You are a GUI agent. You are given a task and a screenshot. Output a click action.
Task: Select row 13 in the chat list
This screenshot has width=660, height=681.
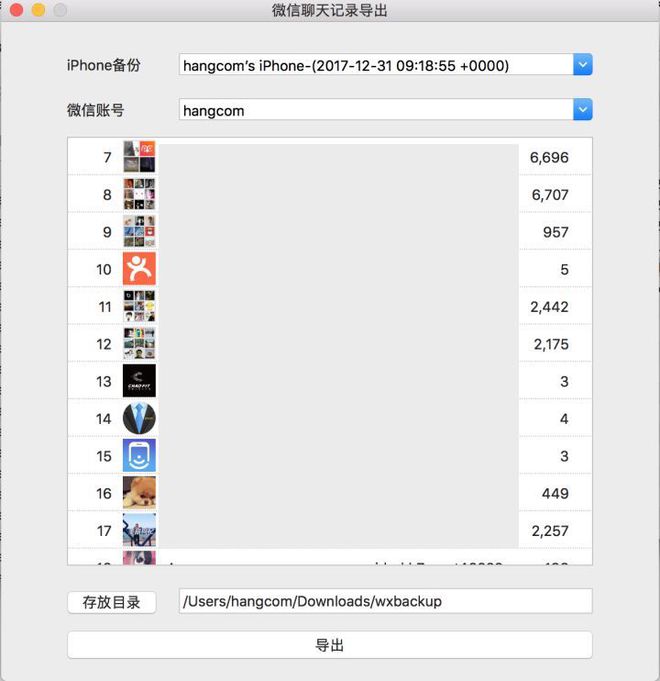pos(330,381)
